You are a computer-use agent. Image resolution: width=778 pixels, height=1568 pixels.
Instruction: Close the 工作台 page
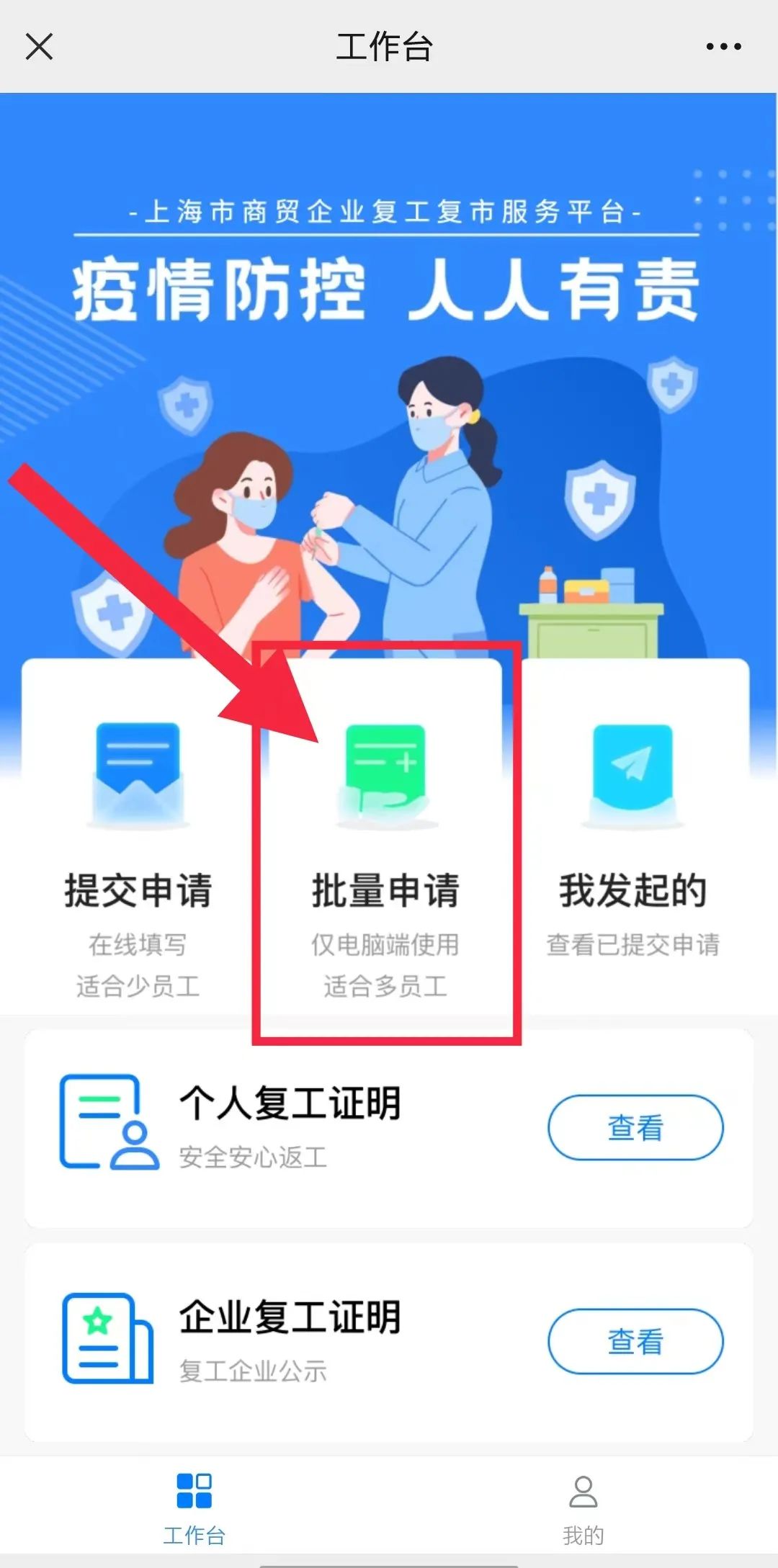coord(39,47)
